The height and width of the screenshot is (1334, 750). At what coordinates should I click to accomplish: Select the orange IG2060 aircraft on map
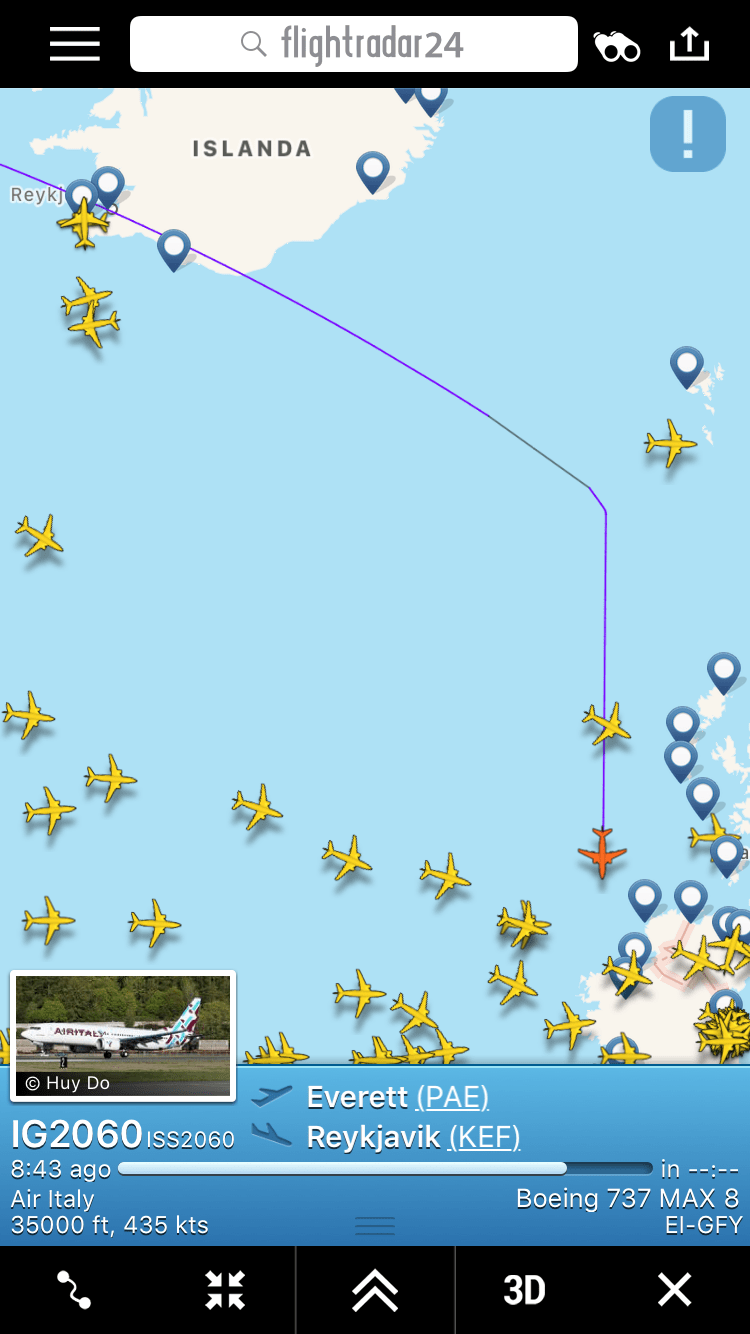tap(602, 853)
